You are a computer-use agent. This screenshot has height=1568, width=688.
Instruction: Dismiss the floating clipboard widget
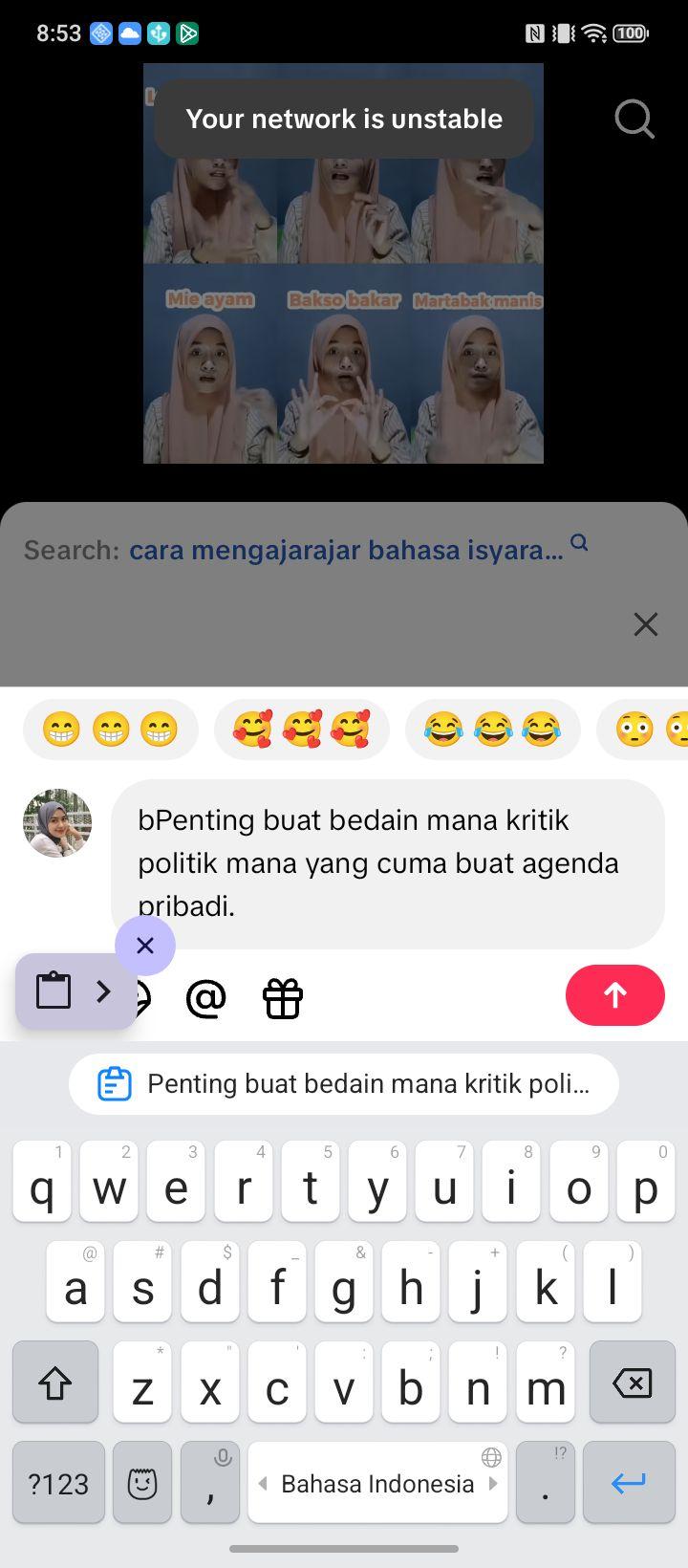(x=145, y=946)
